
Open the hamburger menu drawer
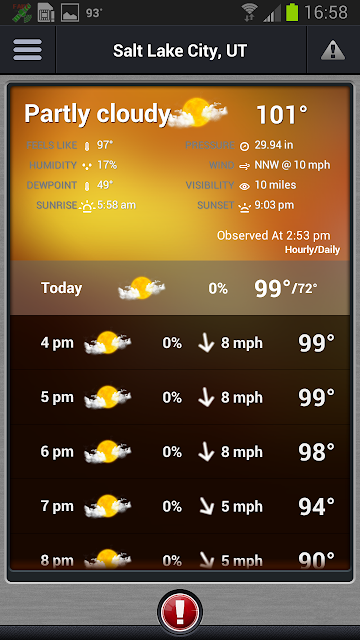pyautogui.click(x=27, y=50)
